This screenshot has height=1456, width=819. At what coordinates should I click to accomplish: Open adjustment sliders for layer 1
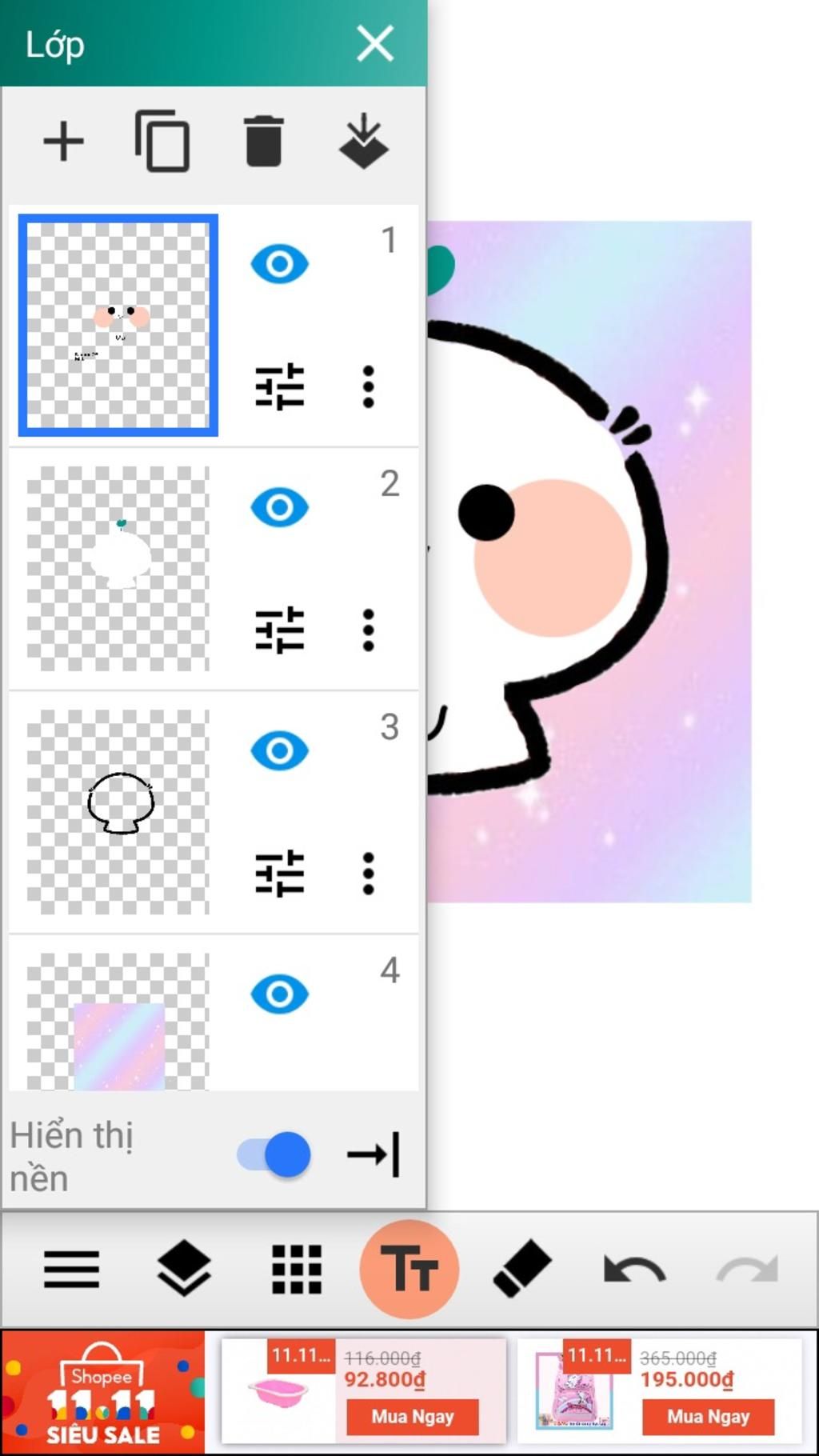(x=279, y=387)
